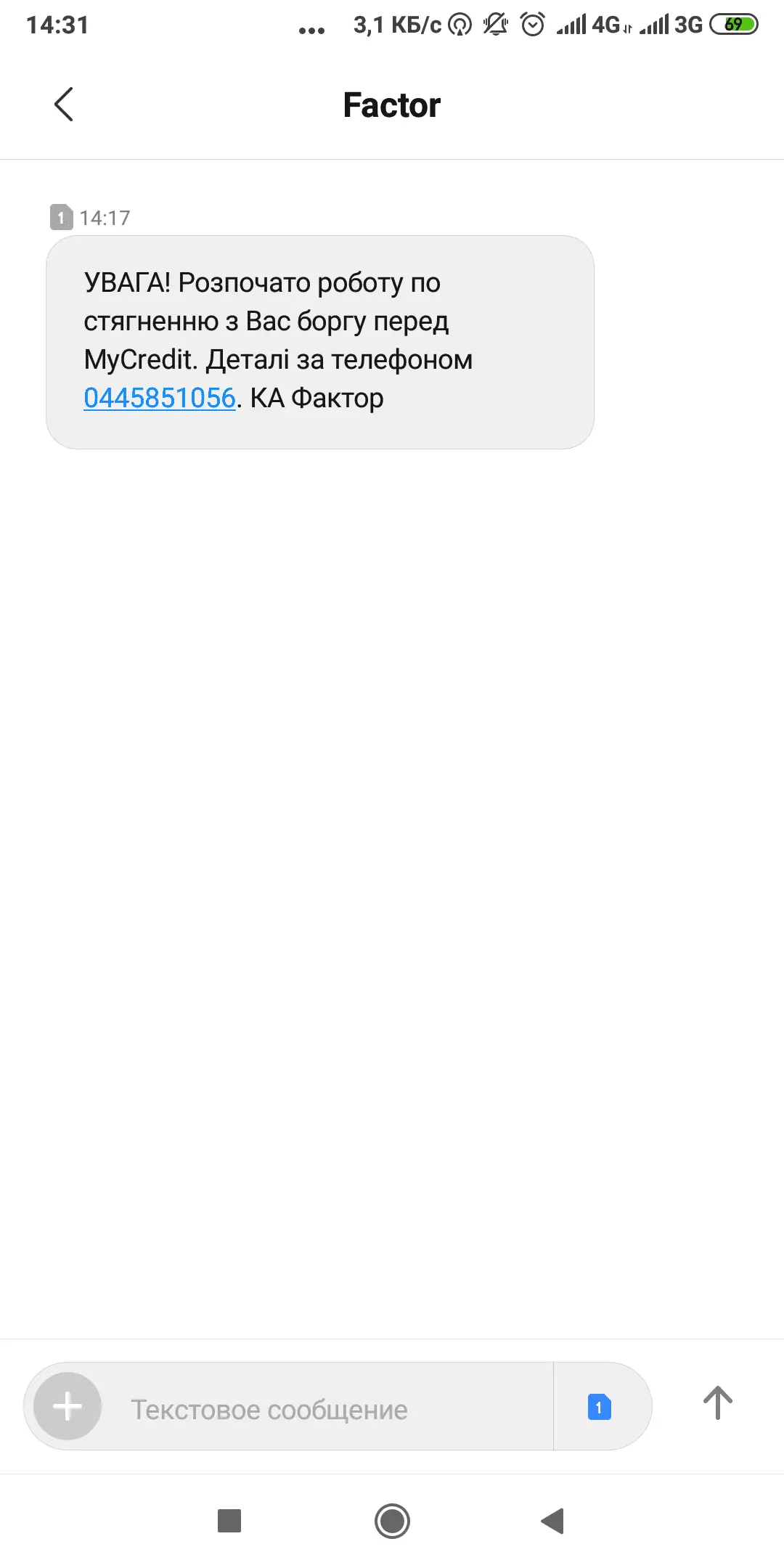
Task: Call the linked number 0445851056
Action: [160, 398]
